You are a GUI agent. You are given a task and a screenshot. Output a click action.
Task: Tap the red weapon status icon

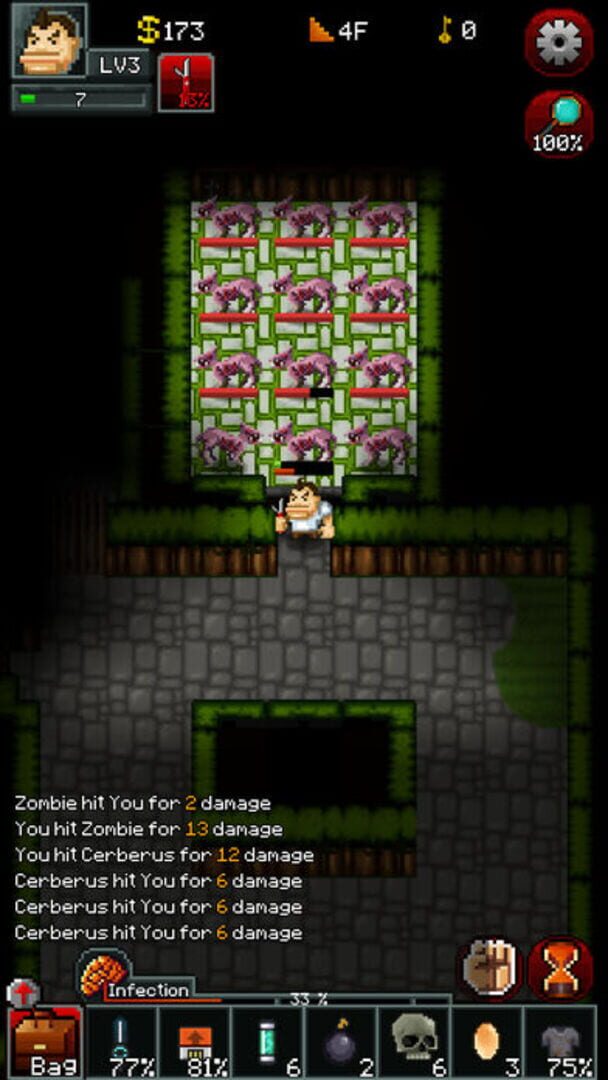coord(186,82)
